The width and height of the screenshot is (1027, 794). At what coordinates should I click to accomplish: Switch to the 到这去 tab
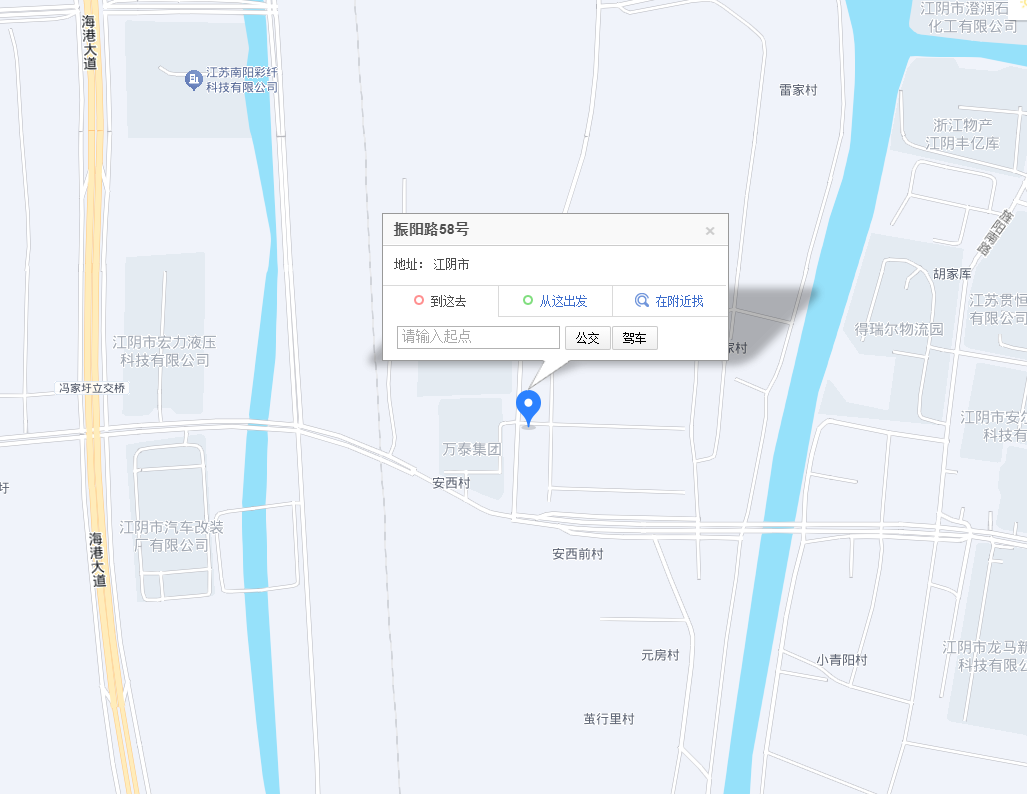[441, 301]
